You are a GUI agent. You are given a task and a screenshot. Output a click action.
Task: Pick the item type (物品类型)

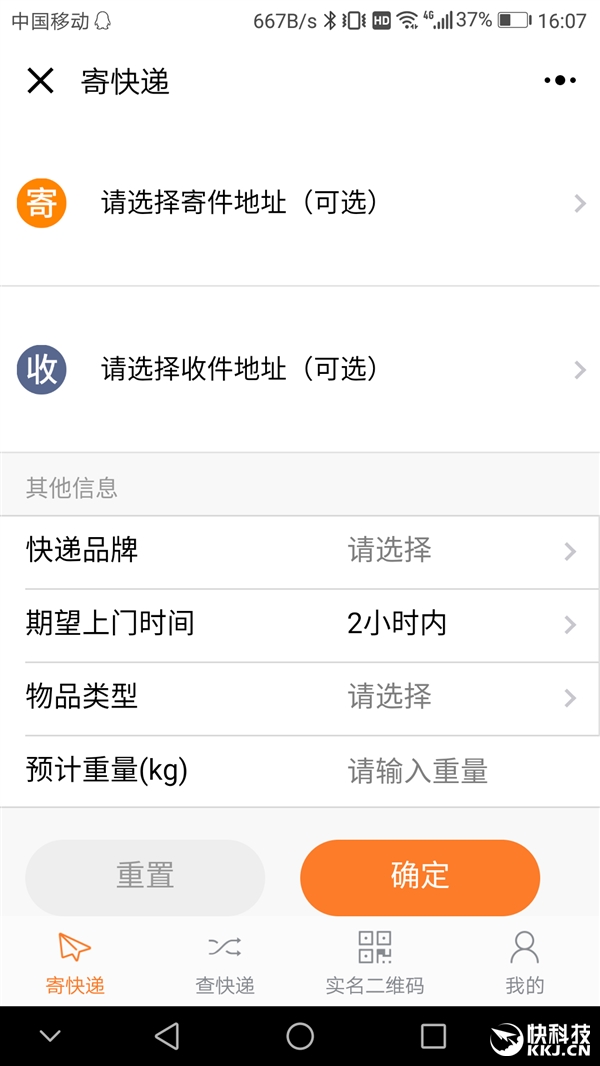click(300, 697)
